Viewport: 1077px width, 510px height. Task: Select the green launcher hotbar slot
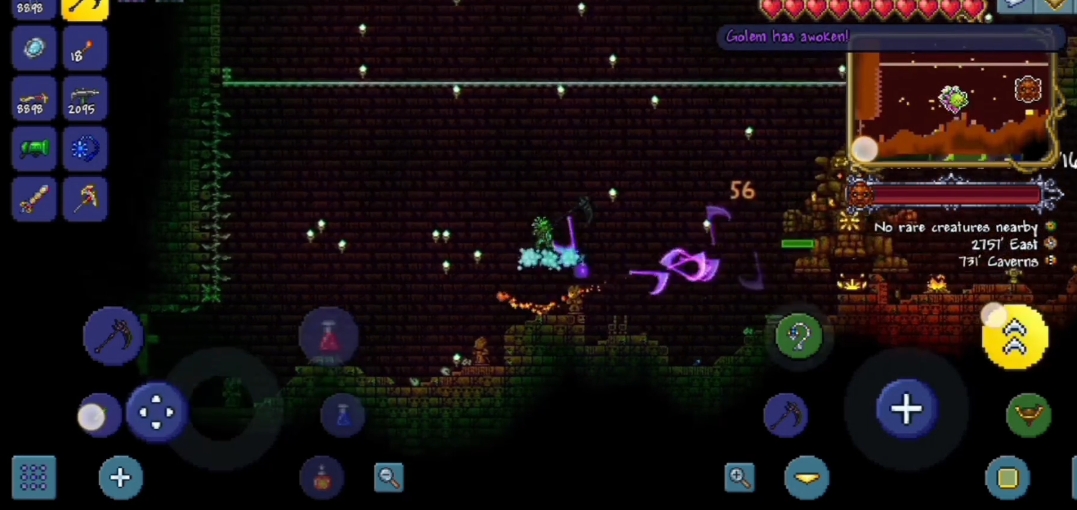(34, 149)
